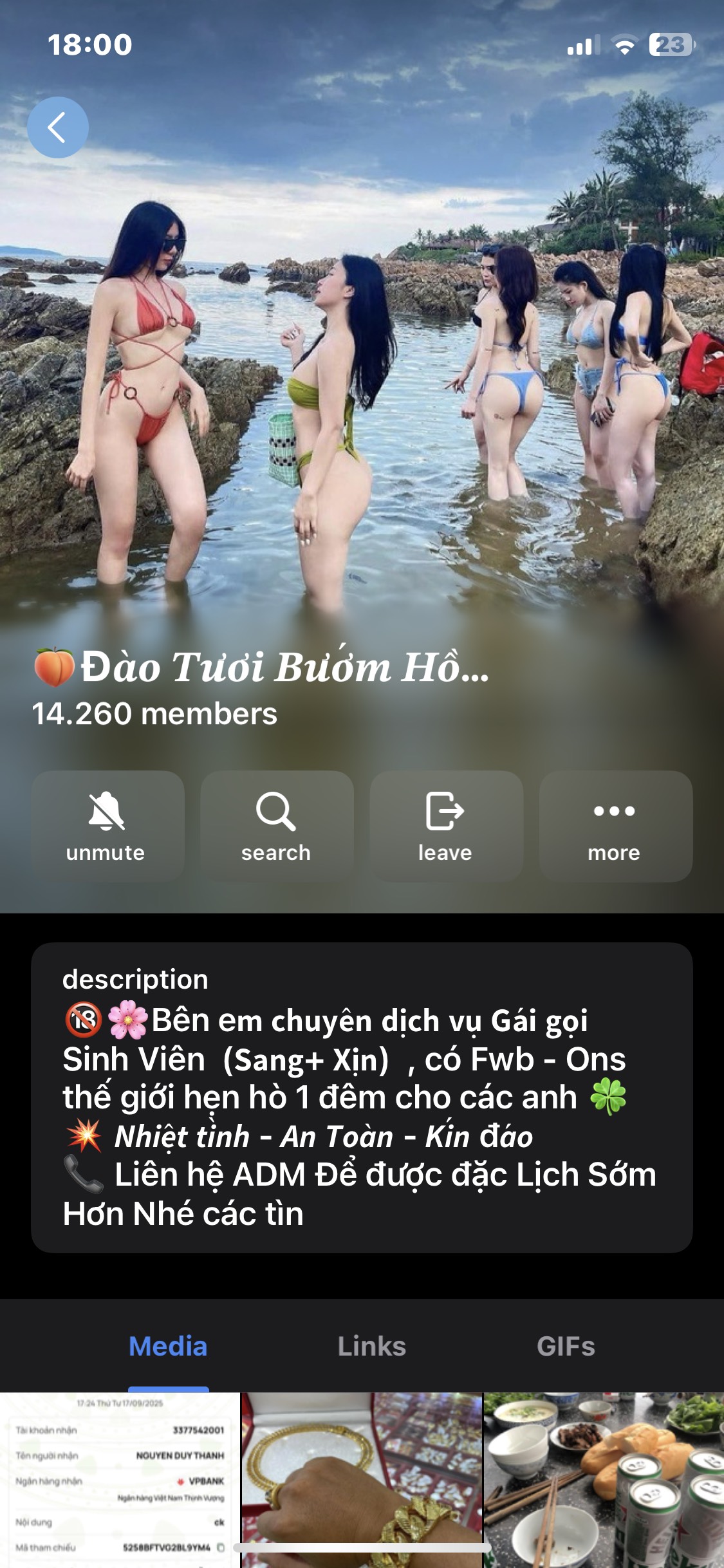Go back using the arrow button
This screenshot has width=724, height=1568.
tap(57, 127)
